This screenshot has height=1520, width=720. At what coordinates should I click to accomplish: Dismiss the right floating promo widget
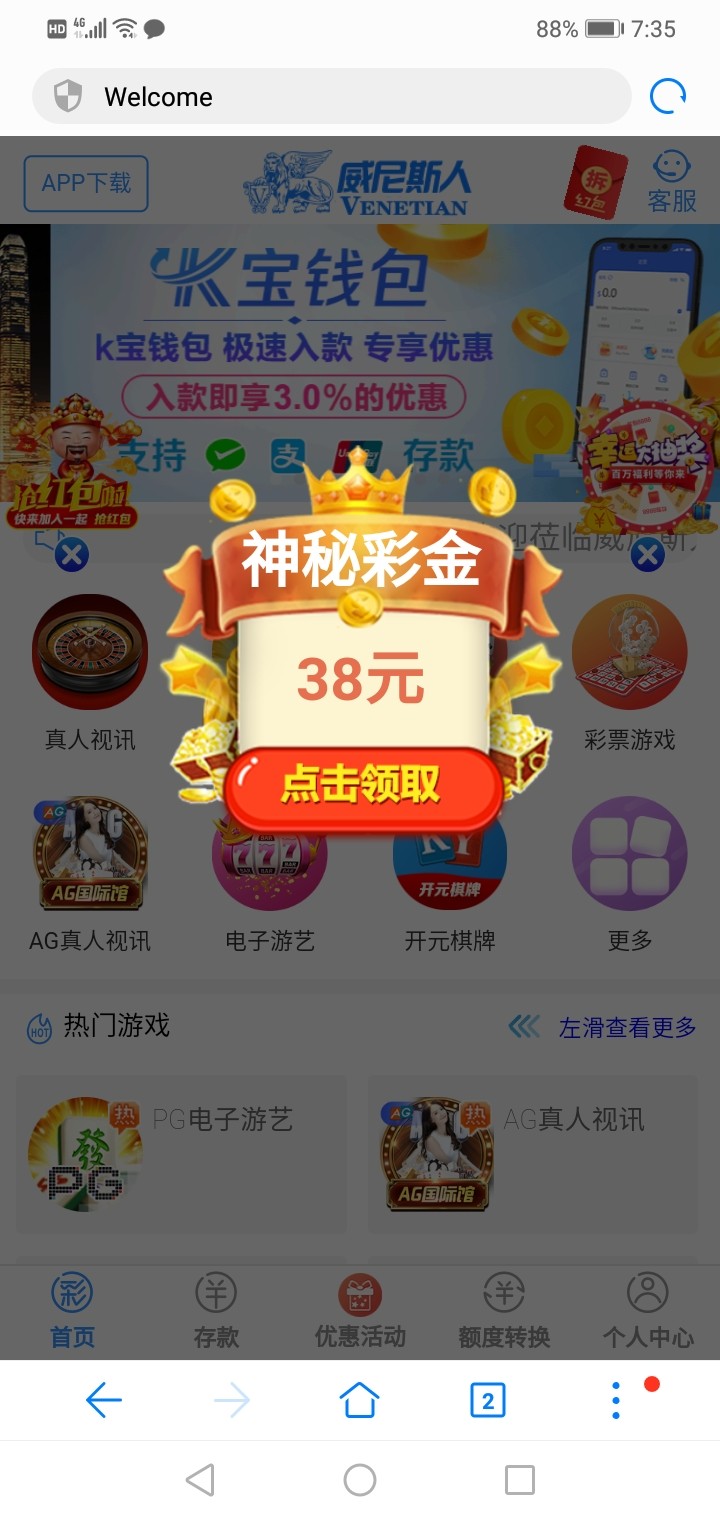pos(650,556)
